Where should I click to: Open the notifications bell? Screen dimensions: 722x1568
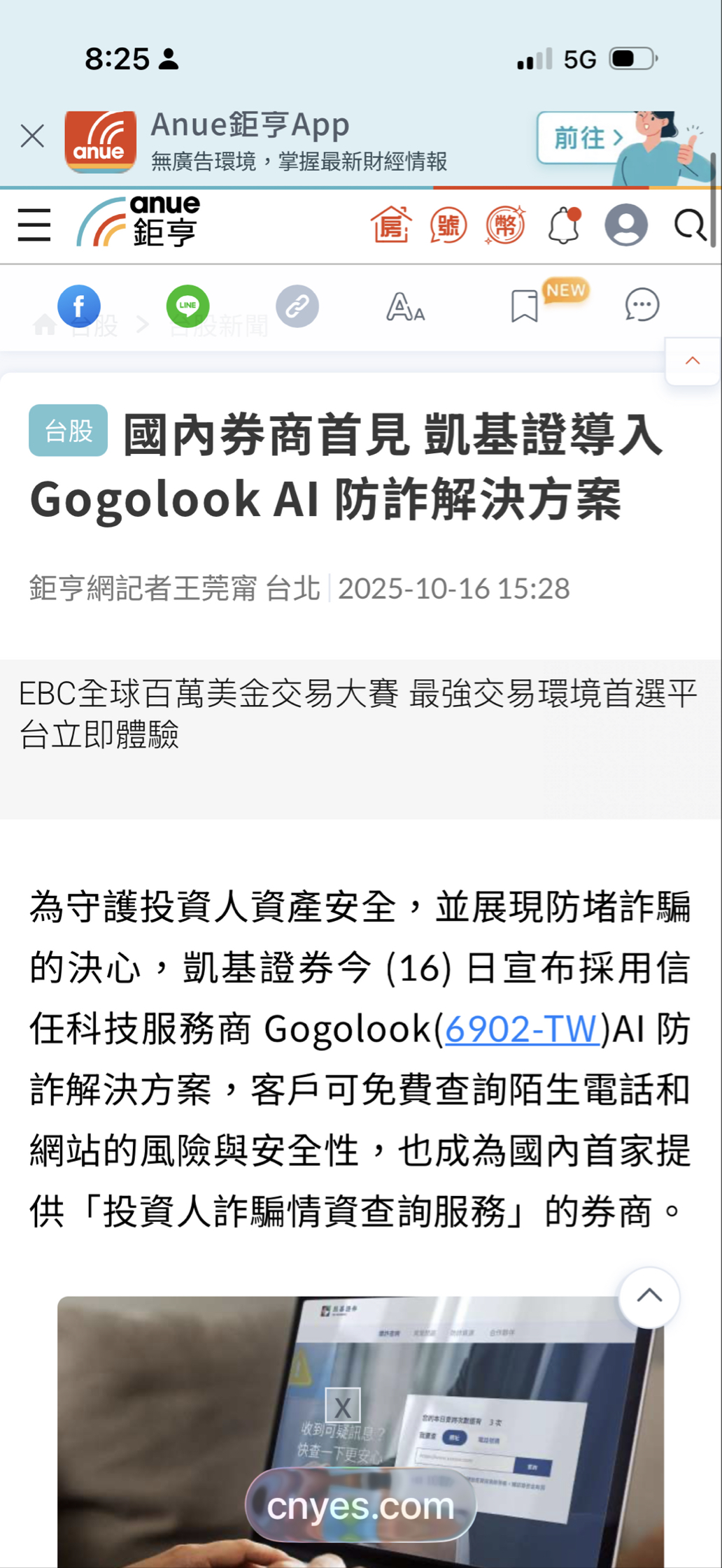tap(564, 225)
